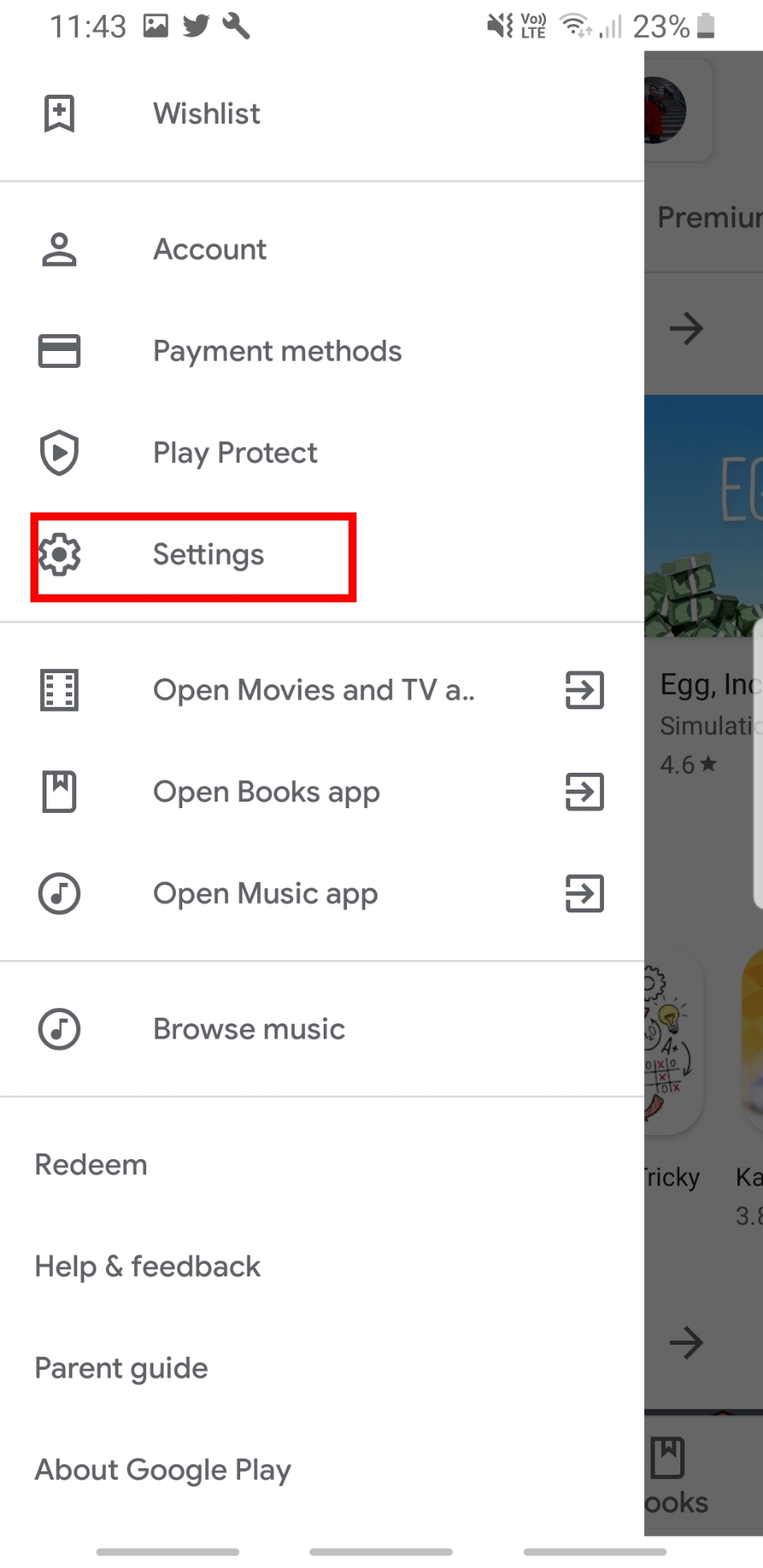Image resolution: width=763 pixels, height=1568 pixels.
Task: Go to Payment methods
Action: 321,351
